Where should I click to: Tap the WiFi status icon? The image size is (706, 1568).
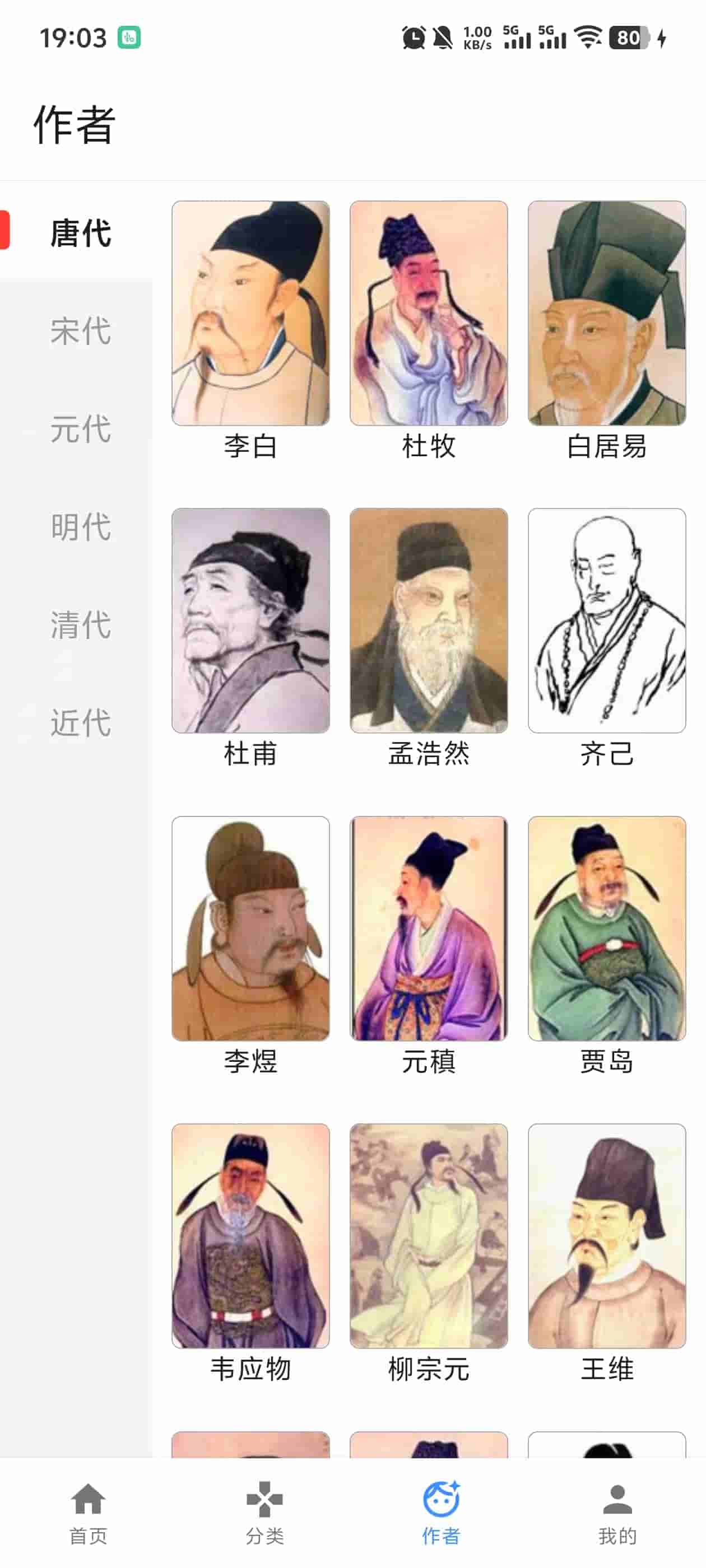pyautogui.click(x=588, y=38)
